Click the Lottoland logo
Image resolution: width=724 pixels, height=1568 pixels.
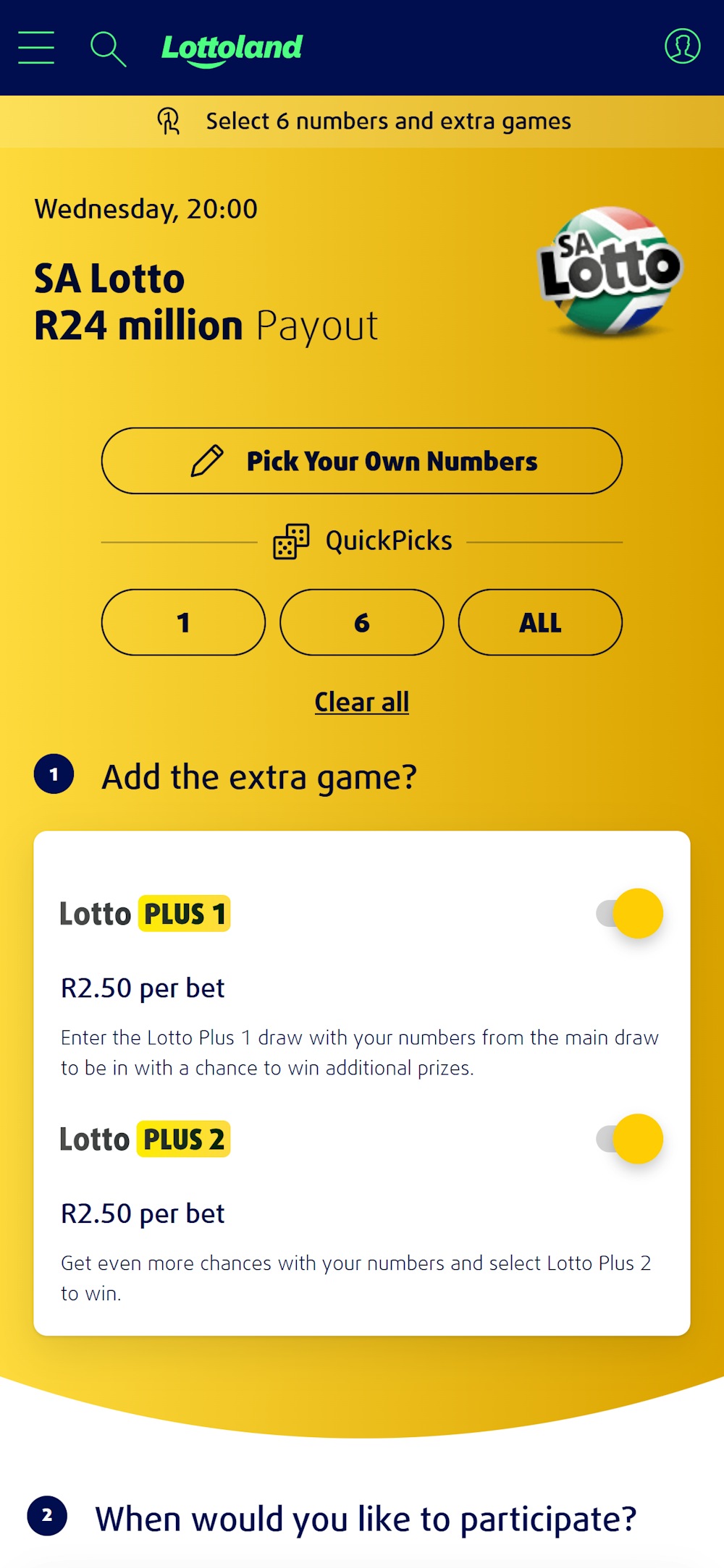[232, 48]
